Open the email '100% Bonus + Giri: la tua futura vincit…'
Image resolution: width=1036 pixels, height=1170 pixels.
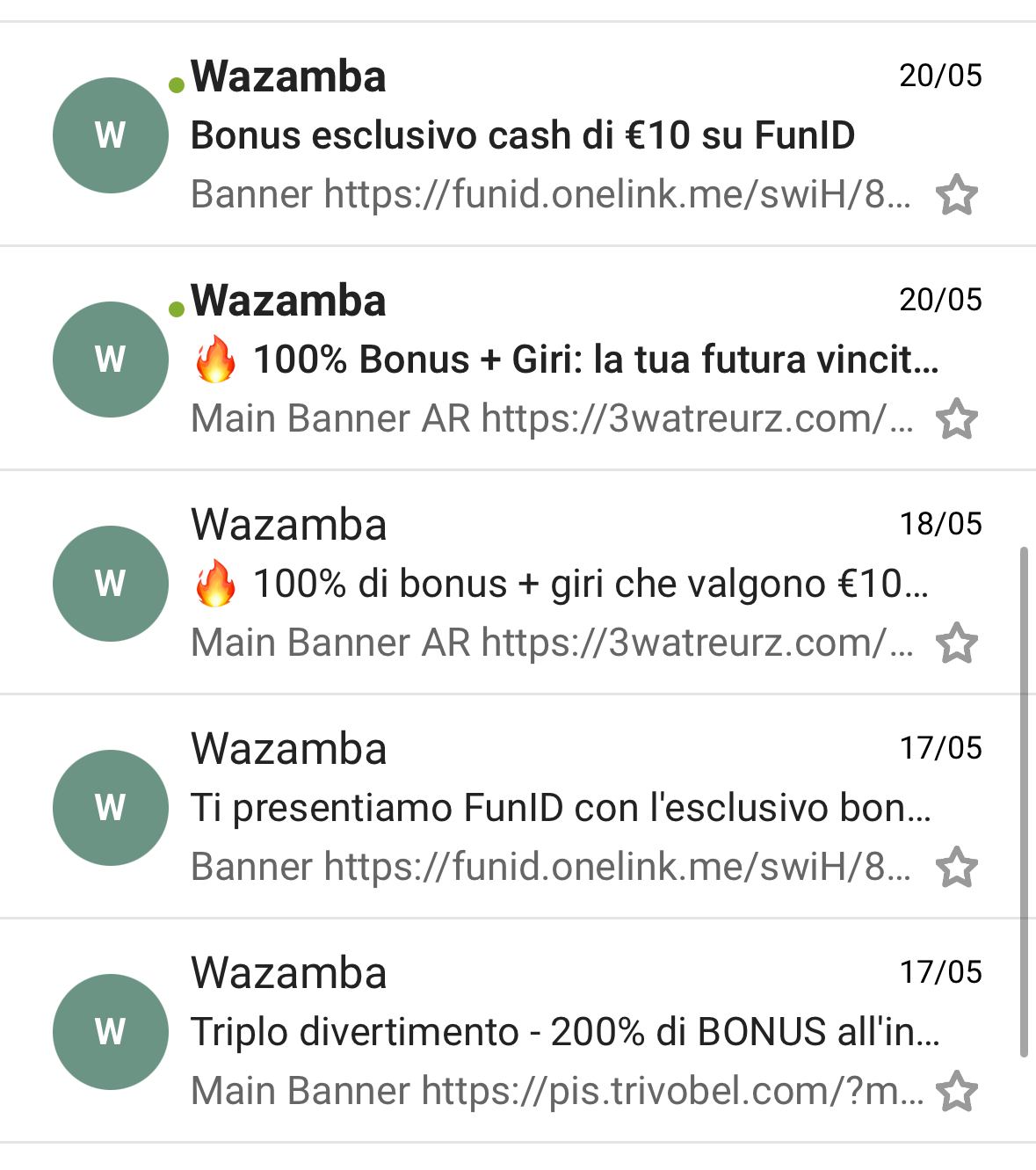[562, 360]
